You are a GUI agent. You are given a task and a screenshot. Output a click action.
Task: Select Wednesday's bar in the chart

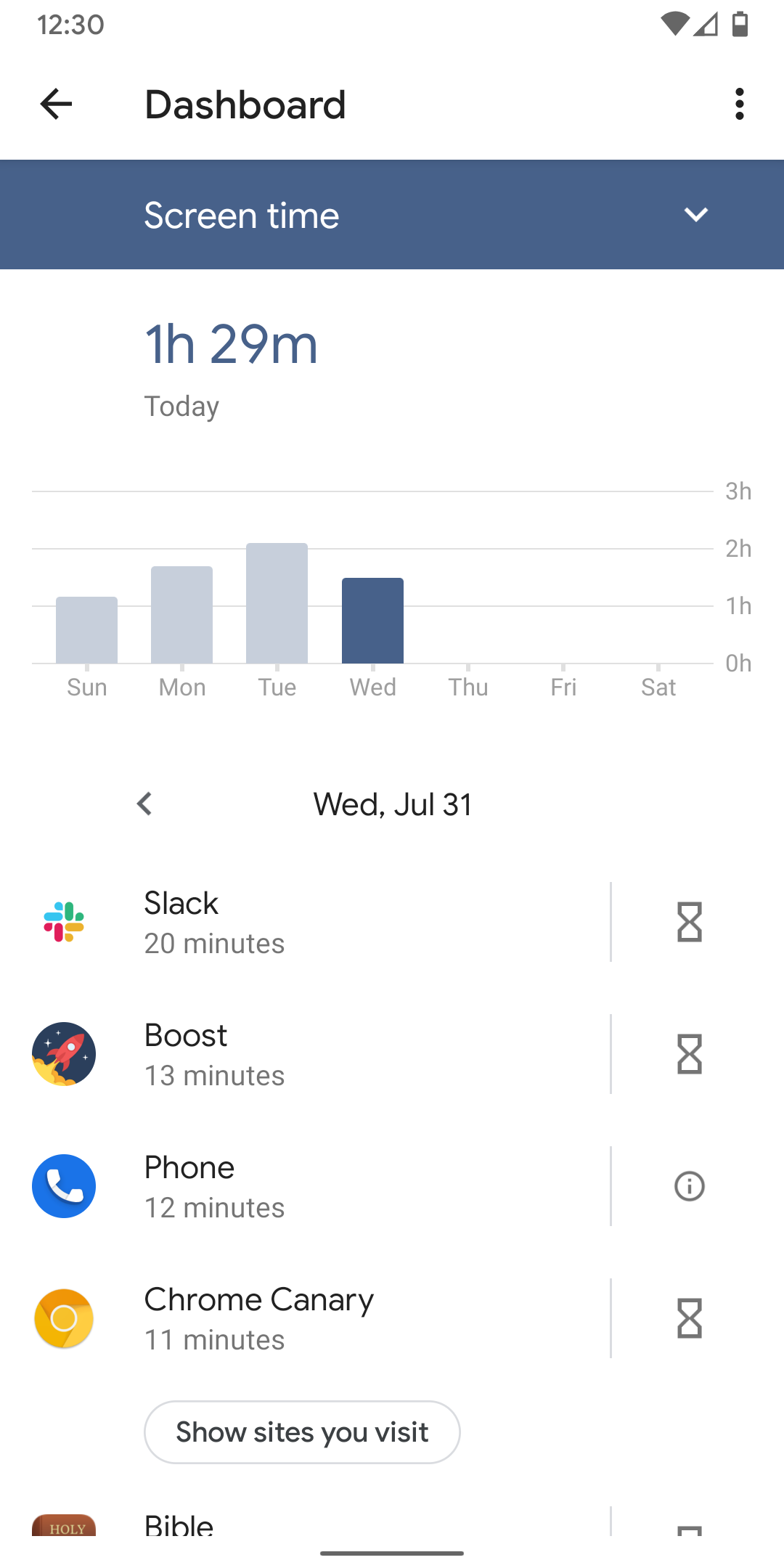(x=372, y=621)
